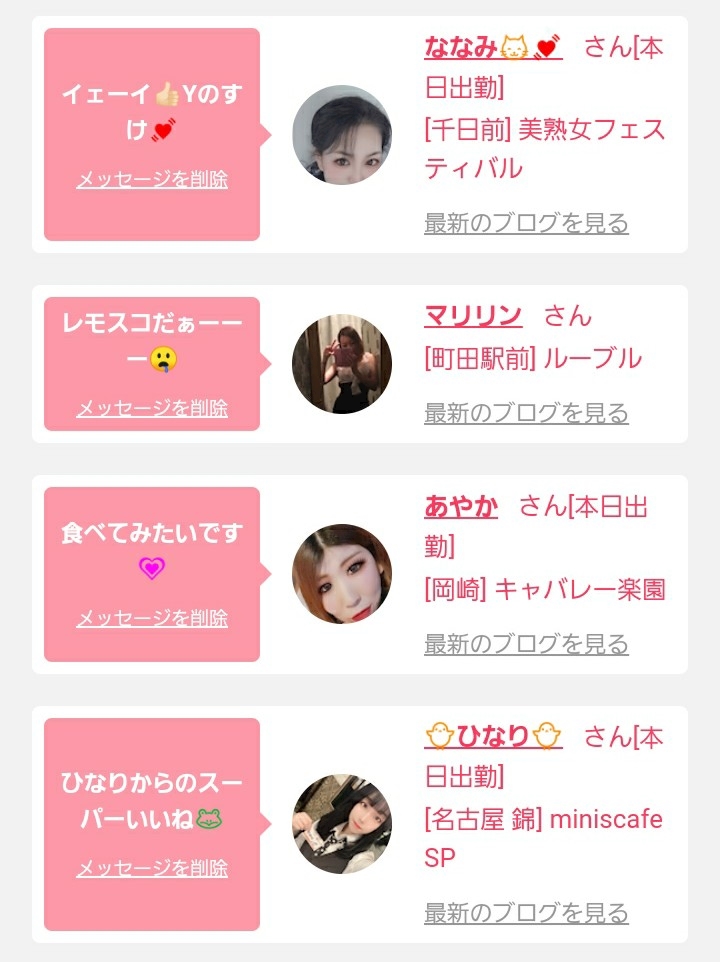View ななみ's latest blog

[x=526, y=223]
